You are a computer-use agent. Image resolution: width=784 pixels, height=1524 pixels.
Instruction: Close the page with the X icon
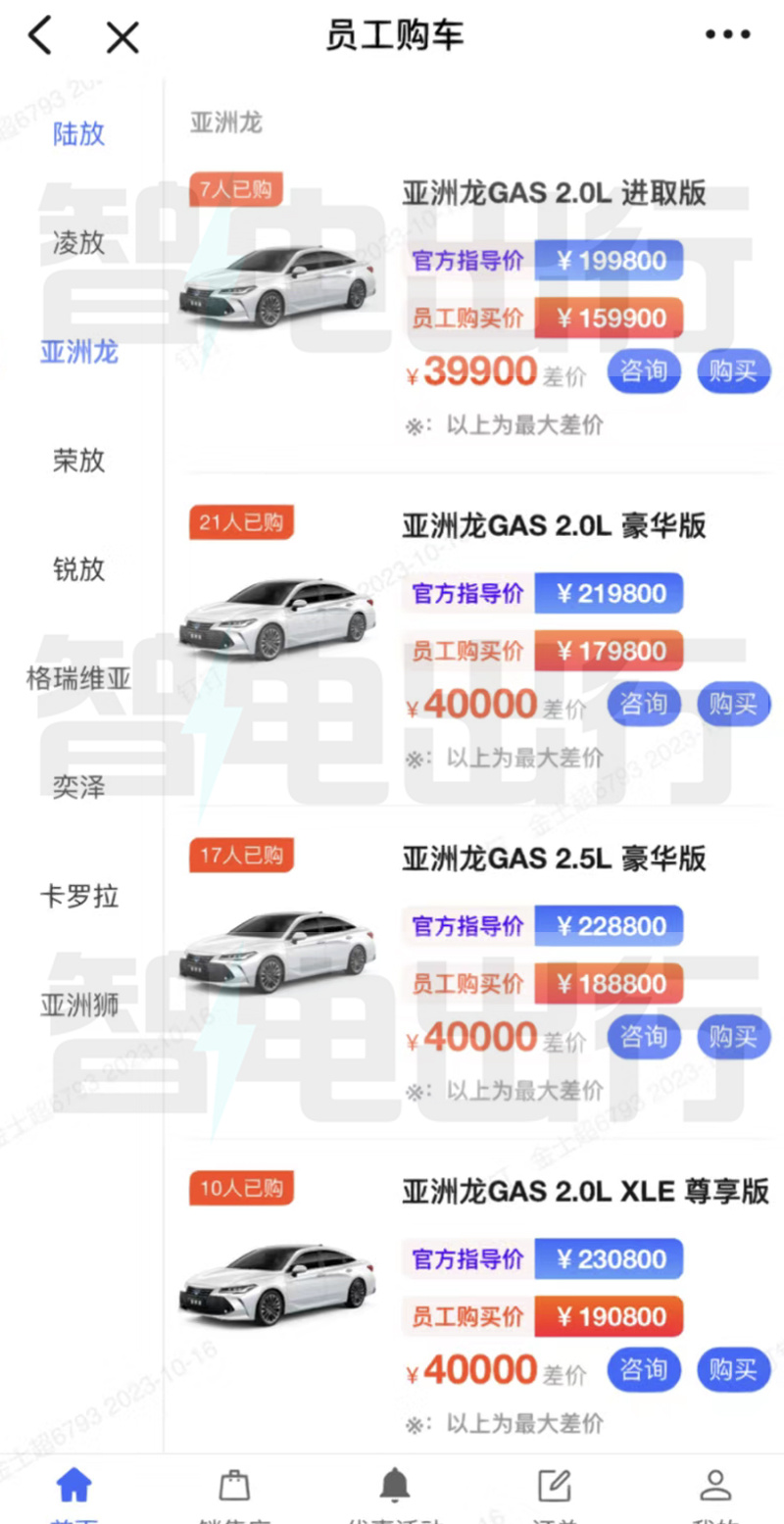[122, 37]
